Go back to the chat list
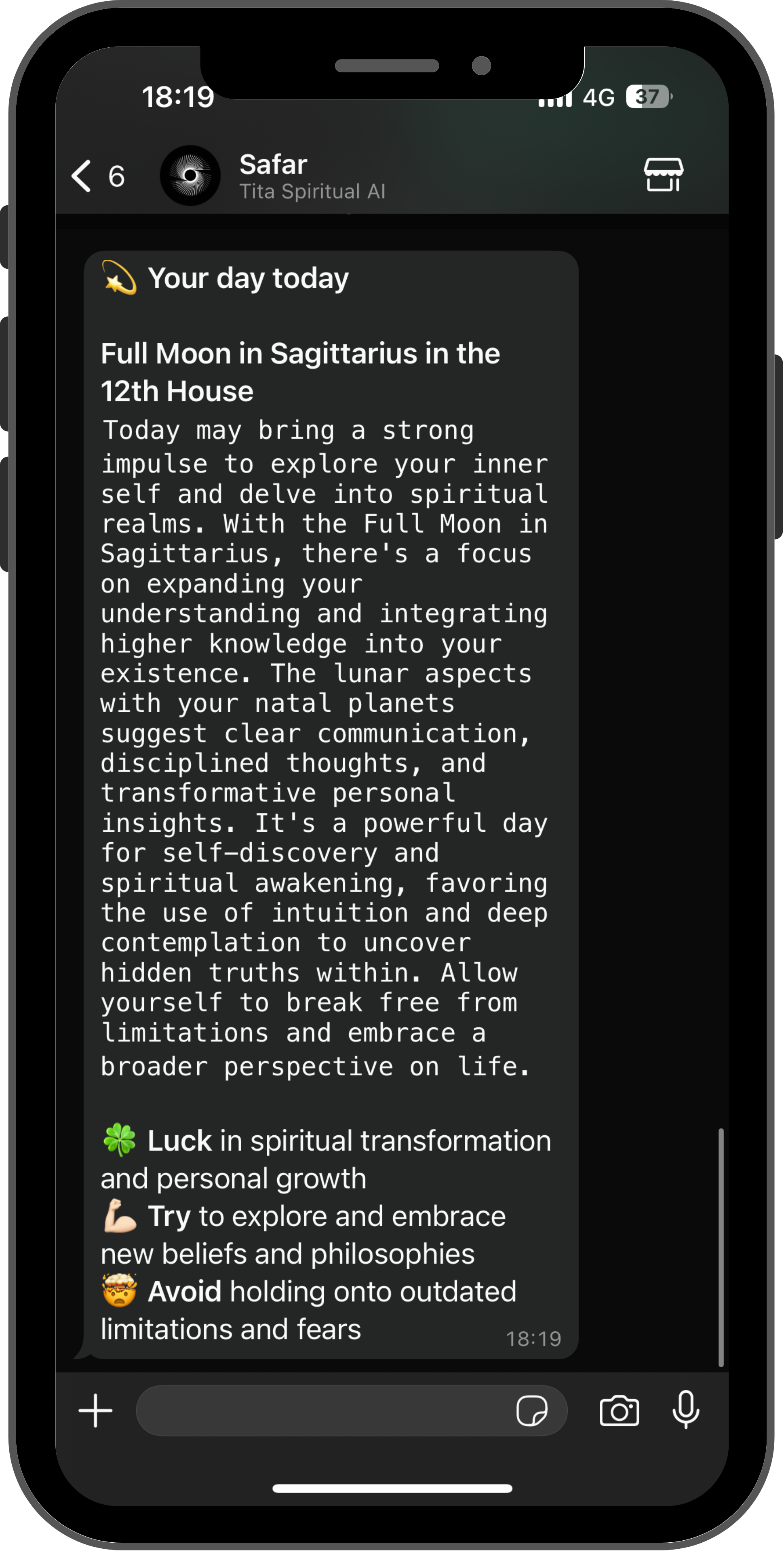Image resolution: width=784 pixels, height=1552 pixels. click(98, 176)
